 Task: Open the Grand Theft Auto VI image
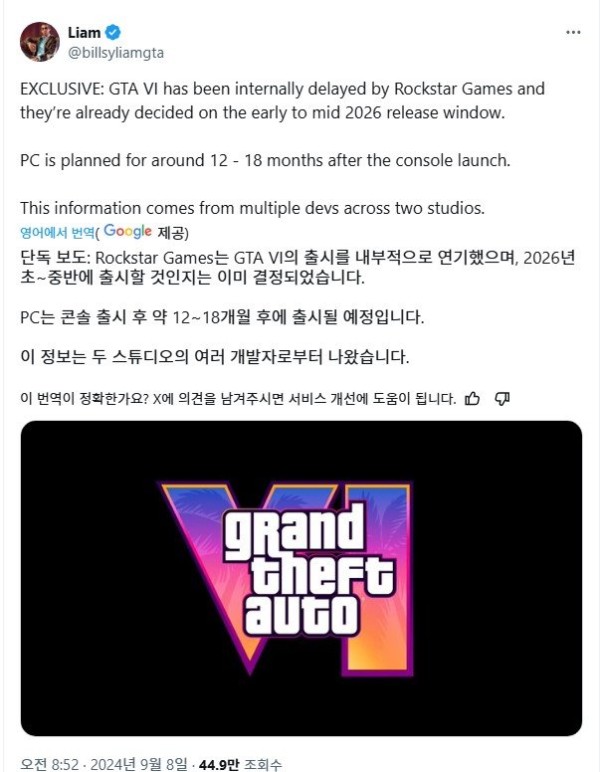point(301,578)
